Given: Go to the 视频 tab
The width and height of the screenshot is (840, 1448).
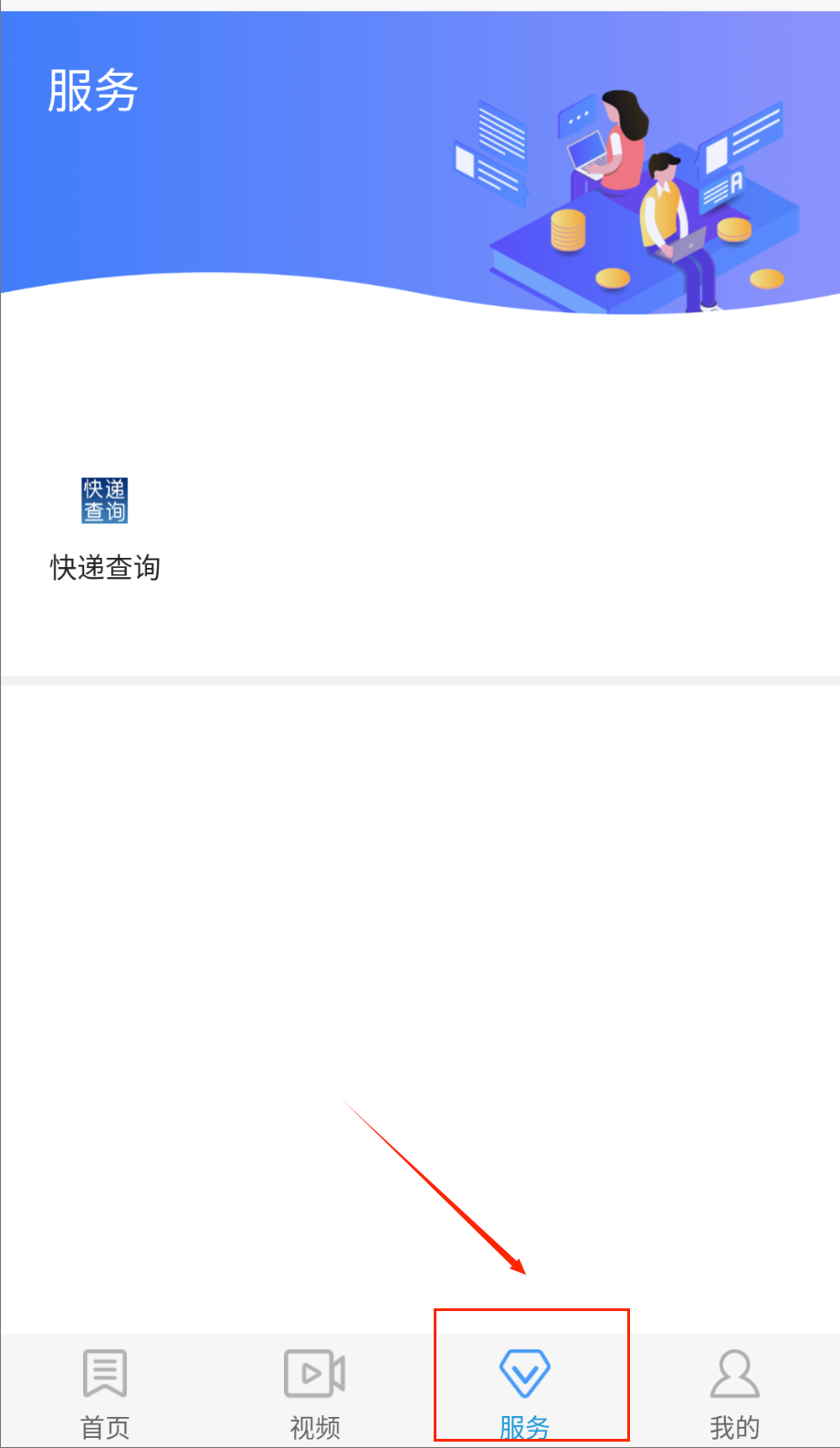Looking at the screenshot, I should pyautogui.click(x=315, y=1388).
